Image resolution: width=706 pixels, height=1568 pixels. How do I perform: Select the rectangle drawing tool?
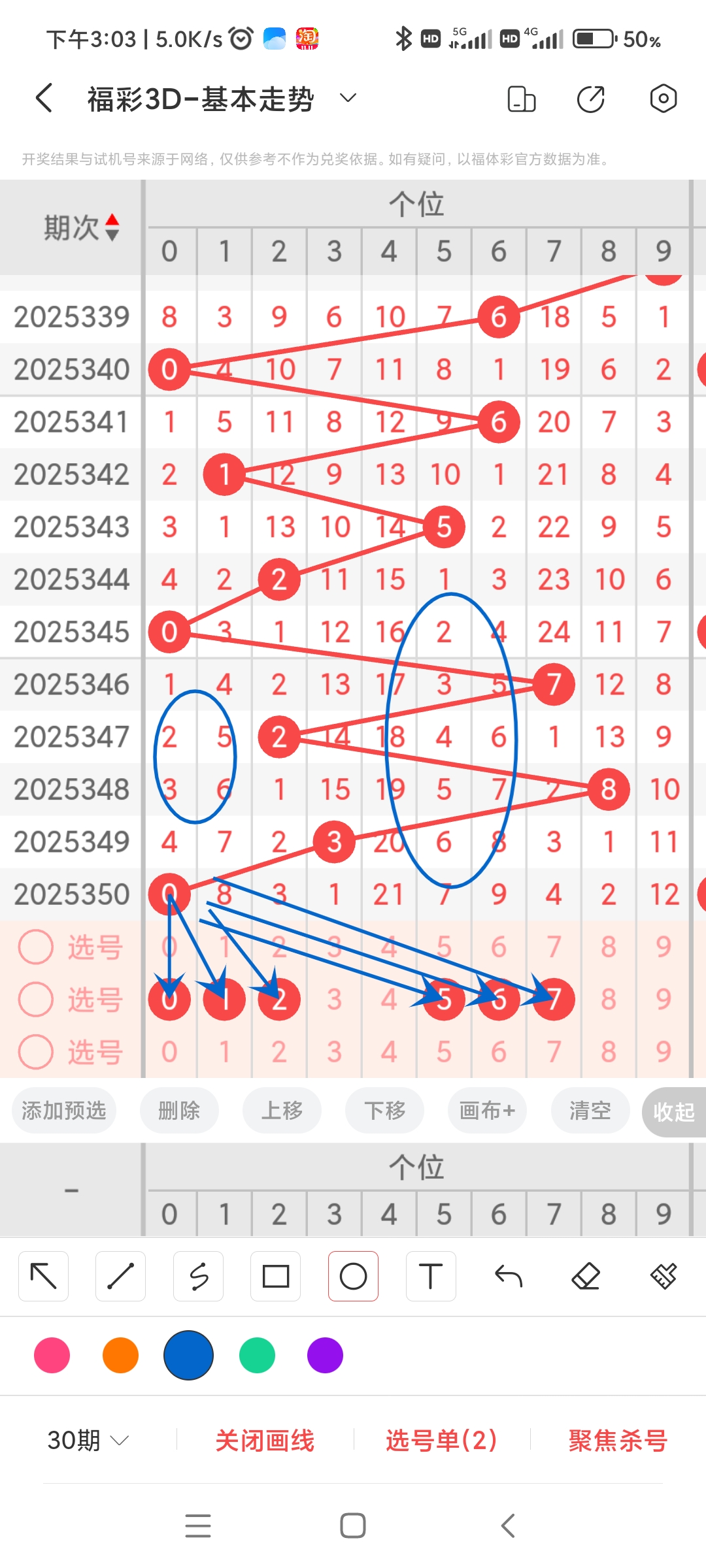pos(276,1275)
